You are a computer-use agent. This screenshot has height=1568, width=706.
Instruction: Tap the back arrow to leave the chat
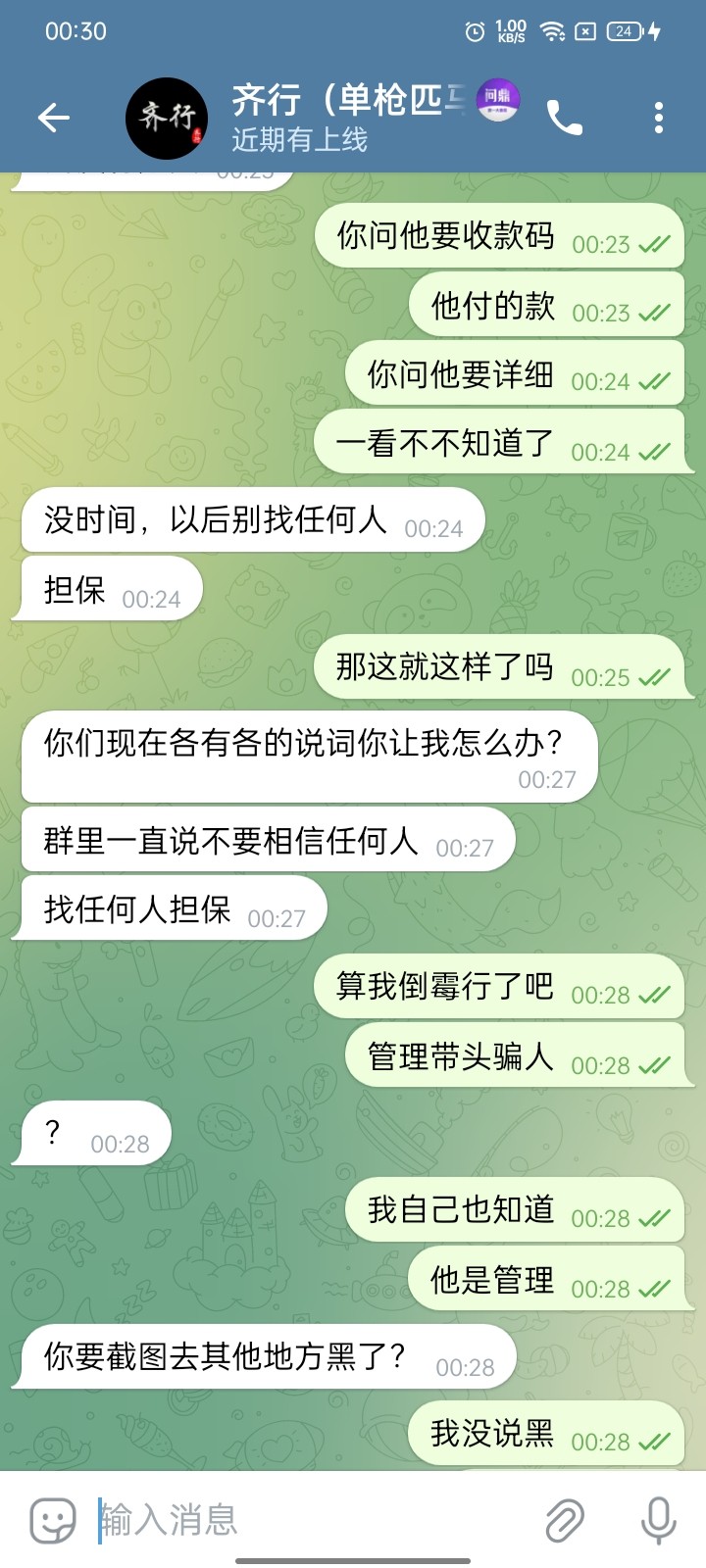(51, 118)
